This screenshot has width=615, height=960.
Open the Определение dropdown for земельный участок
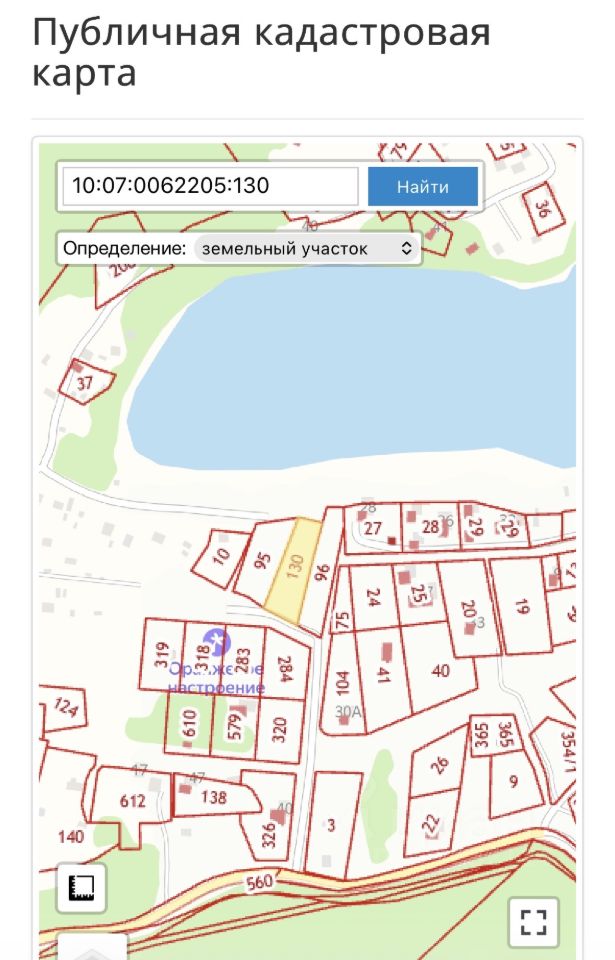306,249
